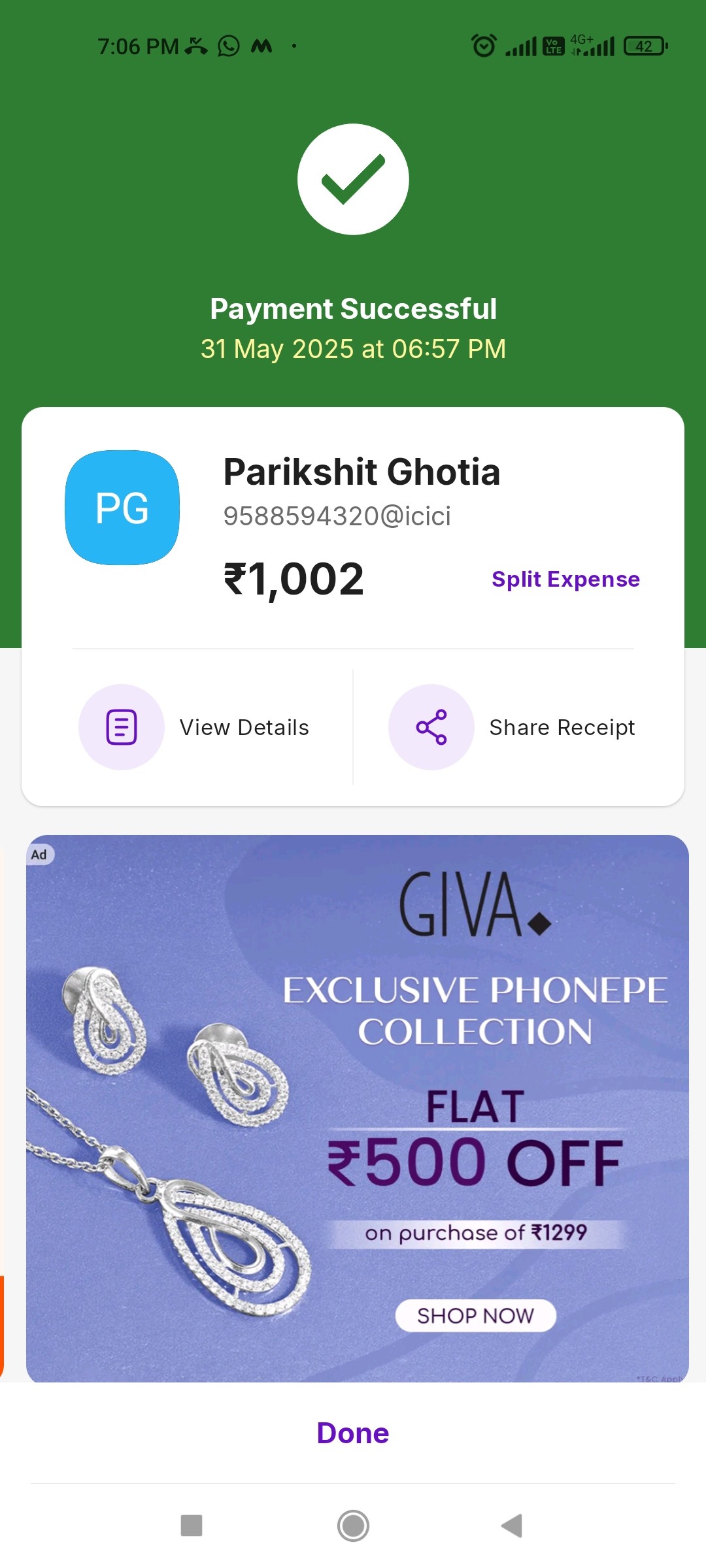Tap Done to close the screen

353,1433
